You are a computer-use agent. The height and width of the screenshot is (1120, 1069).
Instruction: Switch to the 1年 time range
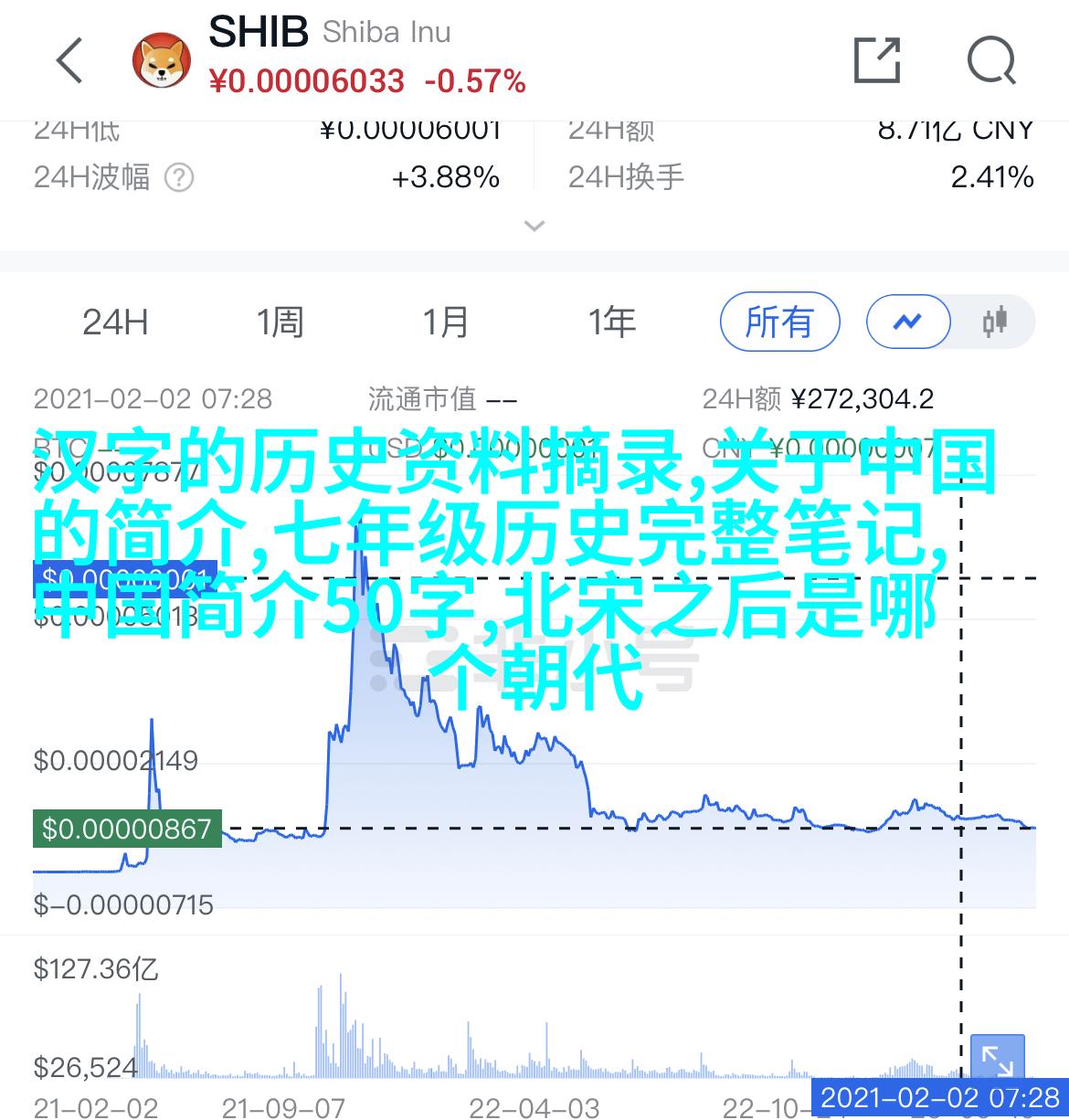(x=611, y=322)
